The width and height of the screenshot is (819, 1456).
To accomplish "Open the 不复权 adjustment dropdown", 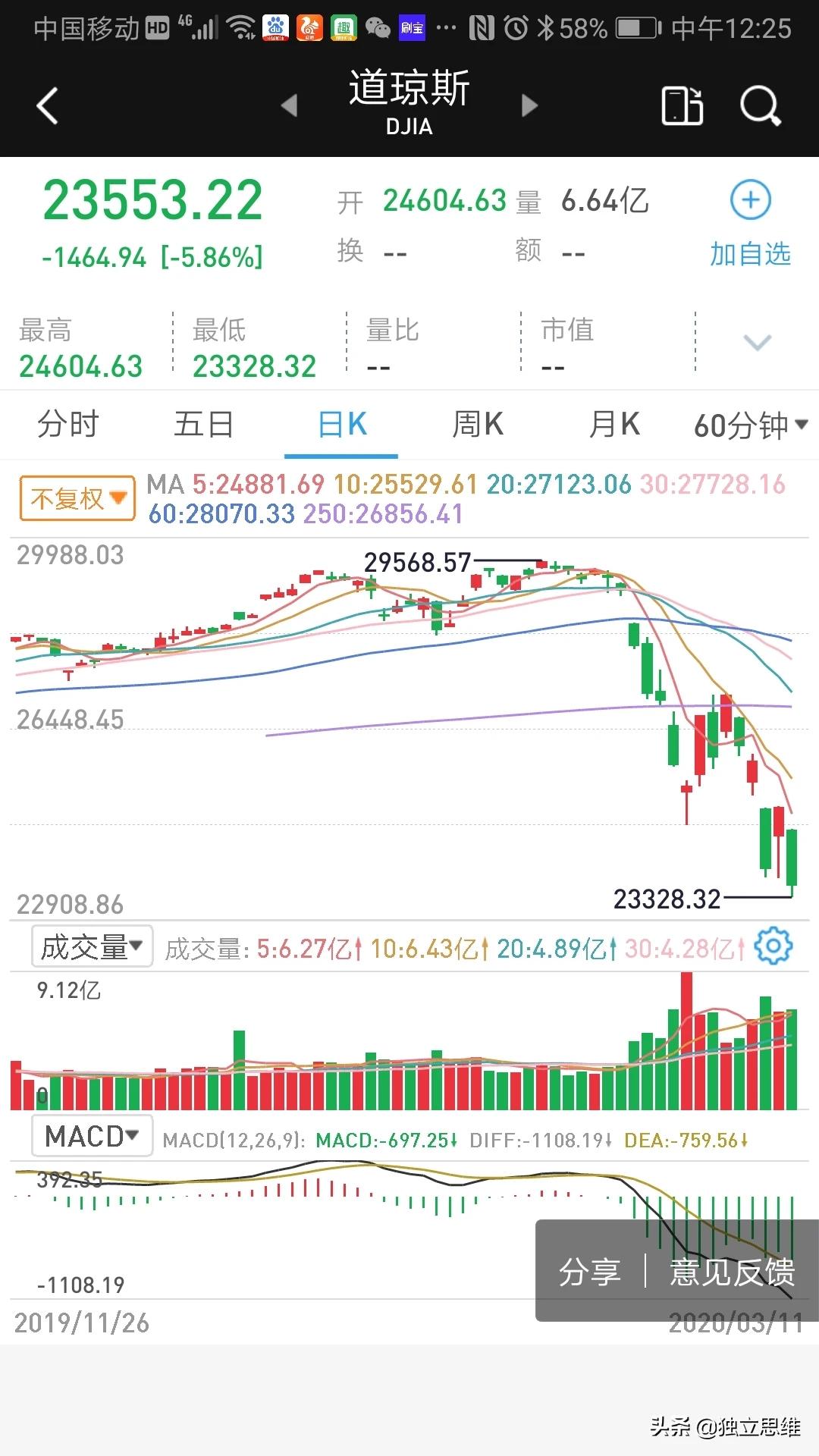I will pyautogui.click(x=77, y=498).
